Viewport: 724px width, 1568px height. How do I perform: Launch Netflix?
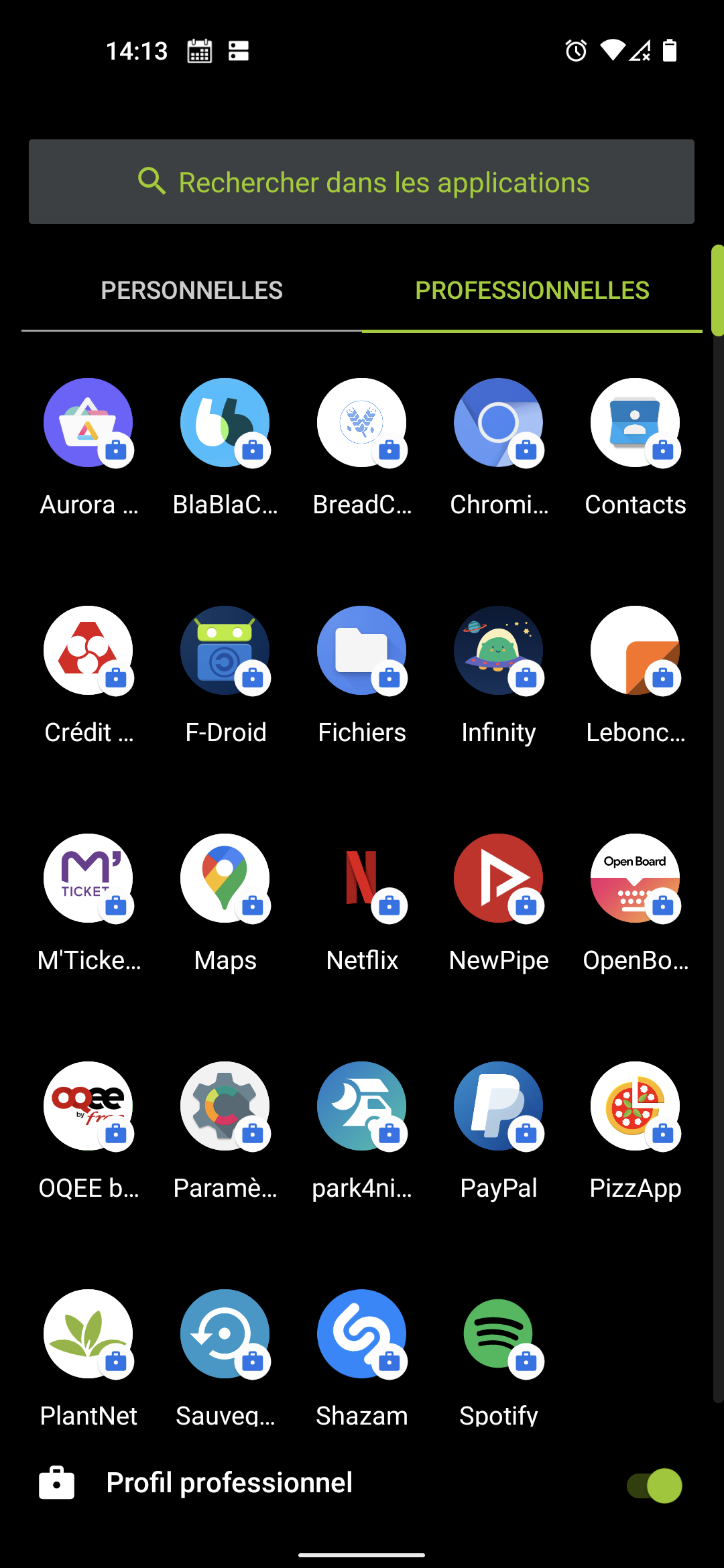[x=361, y=878]
